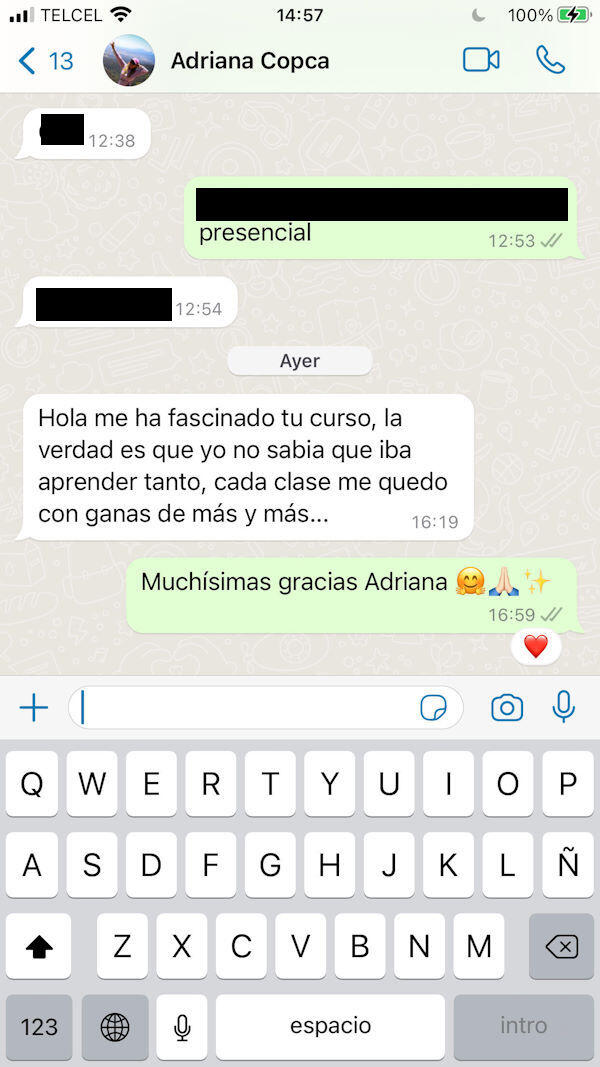This screenshot has height=1067, width=600.
Task: Tap the shift key
Action: [38, 946]
